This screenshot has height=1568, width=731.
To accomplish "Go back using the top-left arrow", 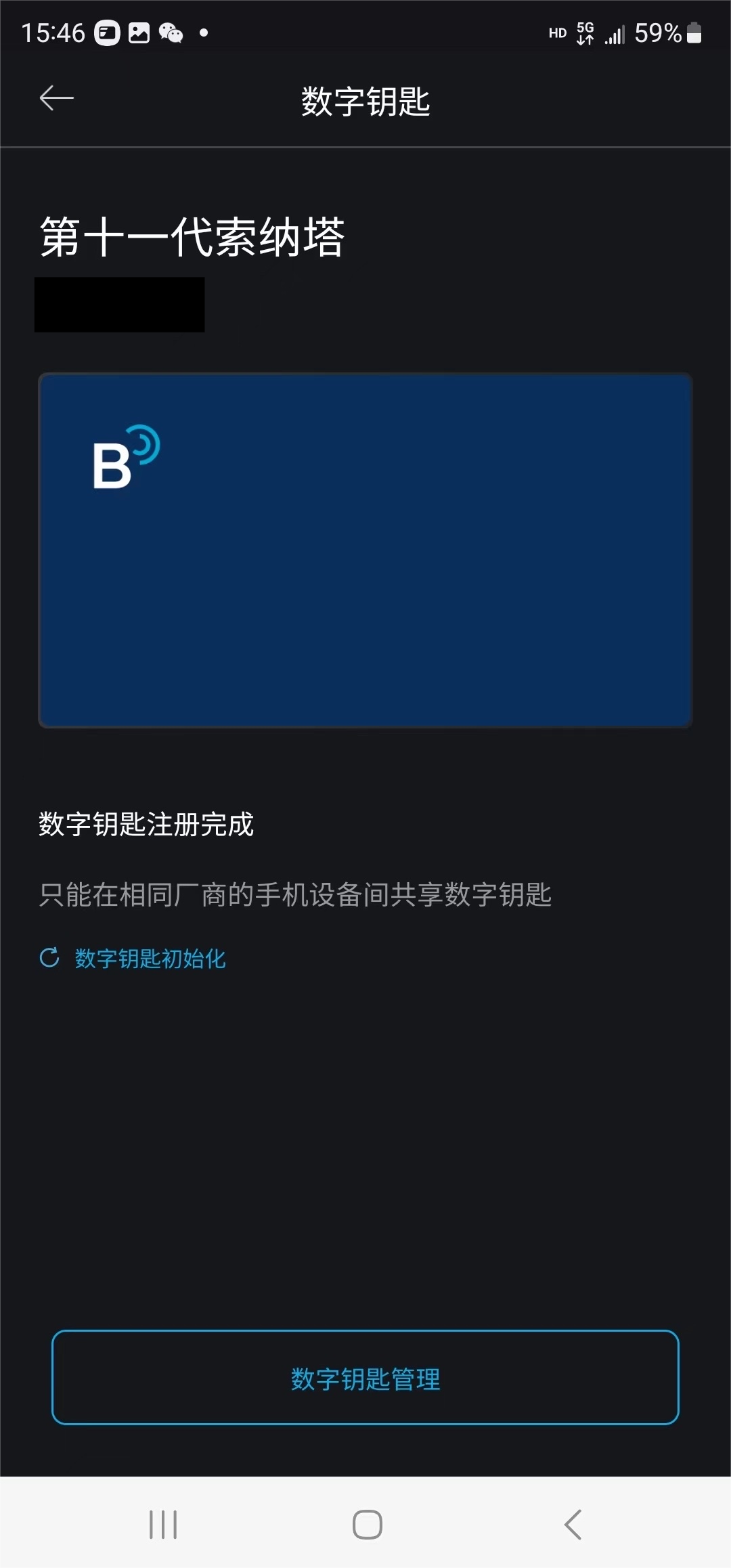I will (x=57, y=99).
